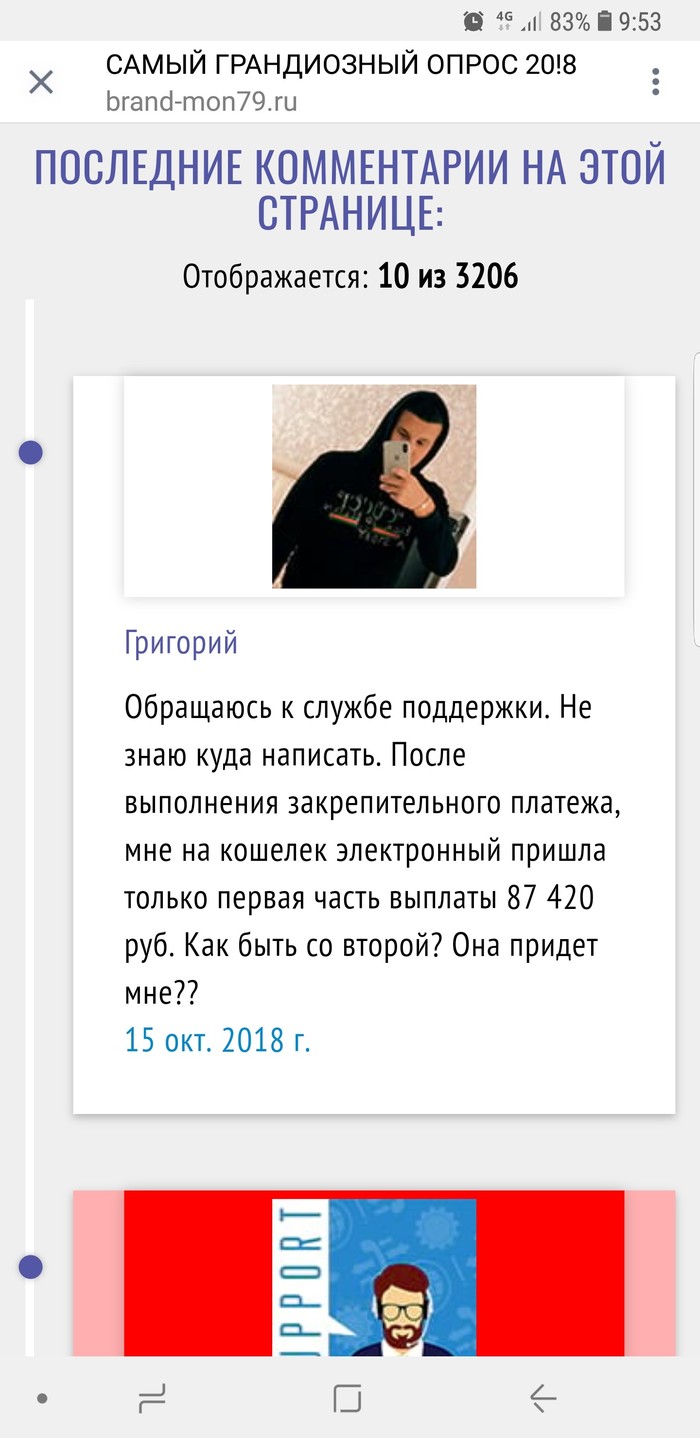Go back using system navigation
This screenshot has width=700, height=1438.
(543, 1398)
